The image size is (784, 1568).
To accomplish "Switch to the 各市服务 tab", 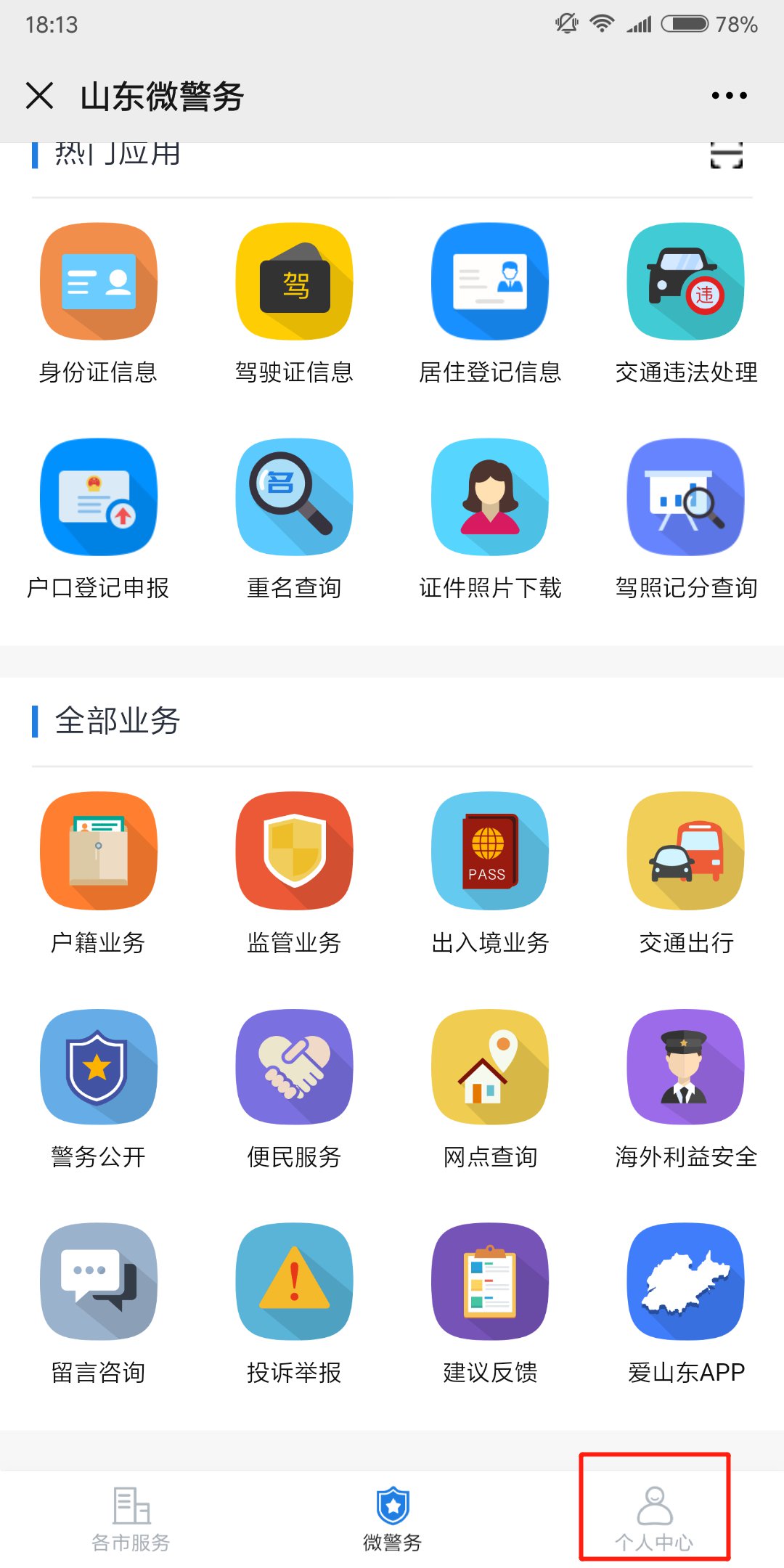I will (131, 1519).
